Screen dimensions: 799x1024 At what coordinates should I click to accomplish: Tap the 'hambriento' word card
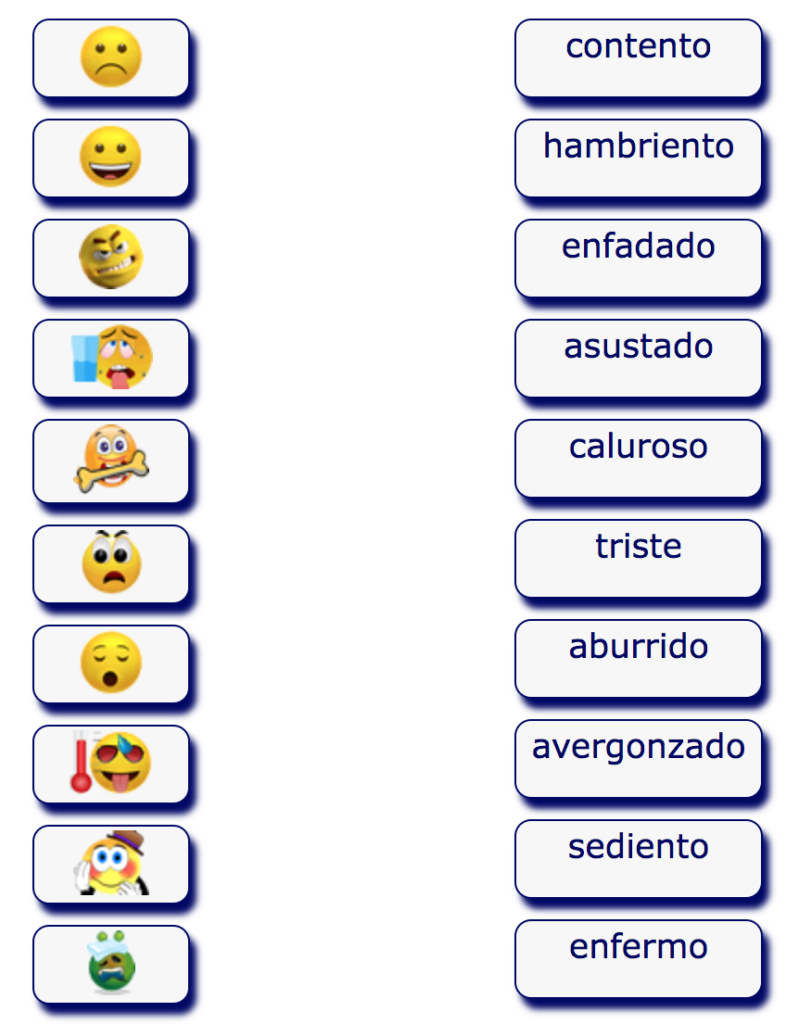click(638, 158)
